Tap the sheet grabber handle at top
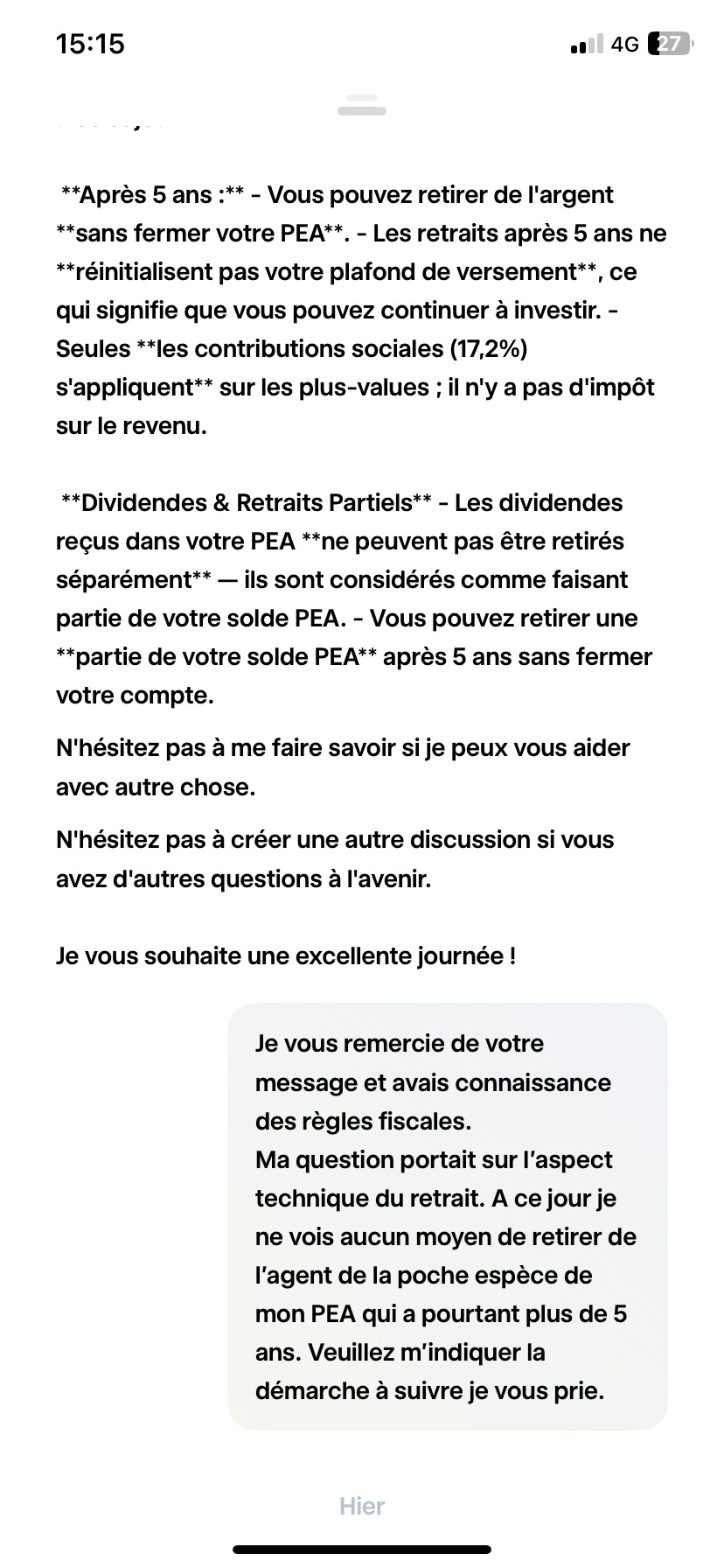Screen dimensions: 724x1568 [x=361, y=105]
